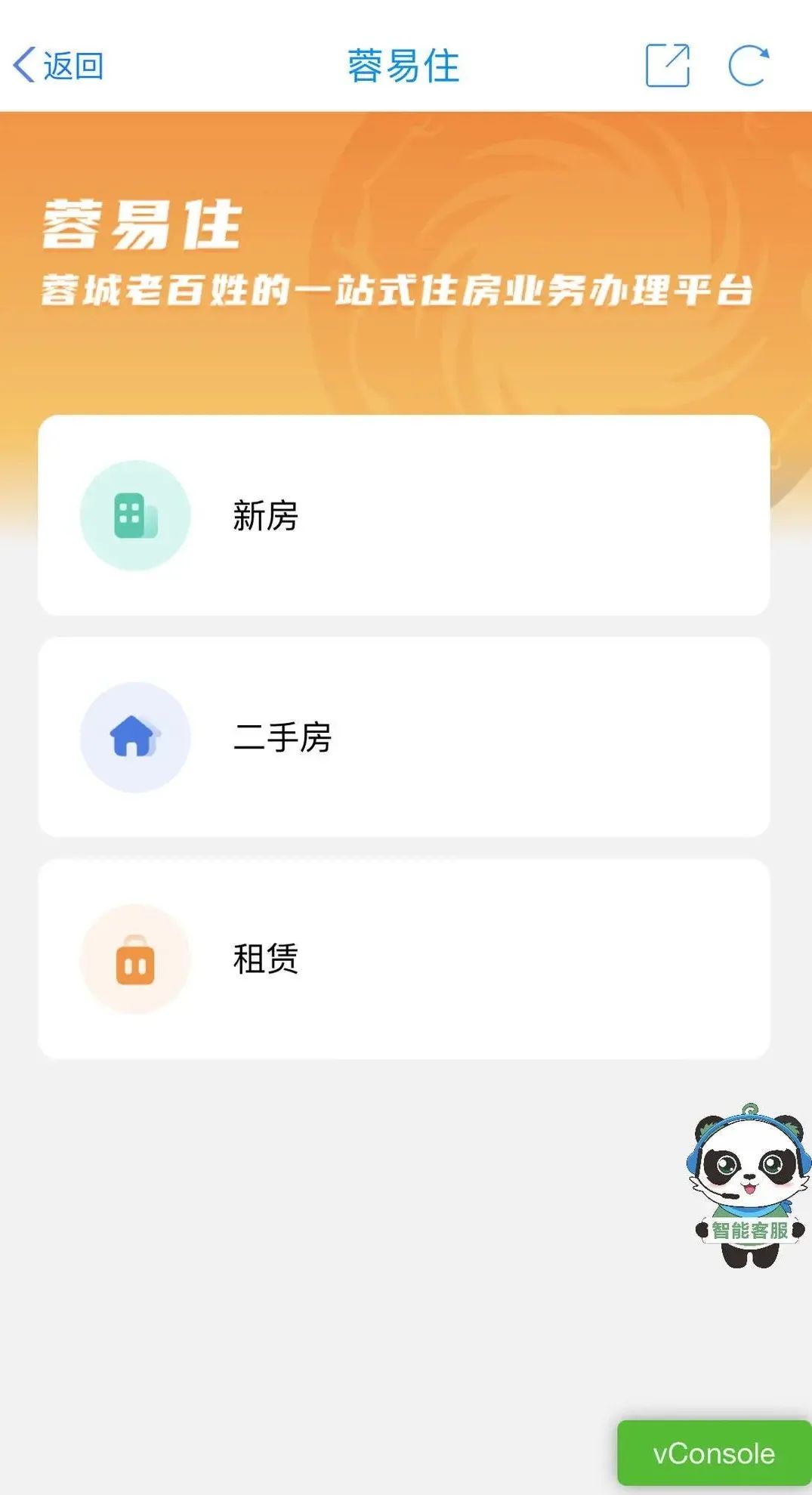
Task: Open the share/open-external icon
Action: (x=668, y=66)
